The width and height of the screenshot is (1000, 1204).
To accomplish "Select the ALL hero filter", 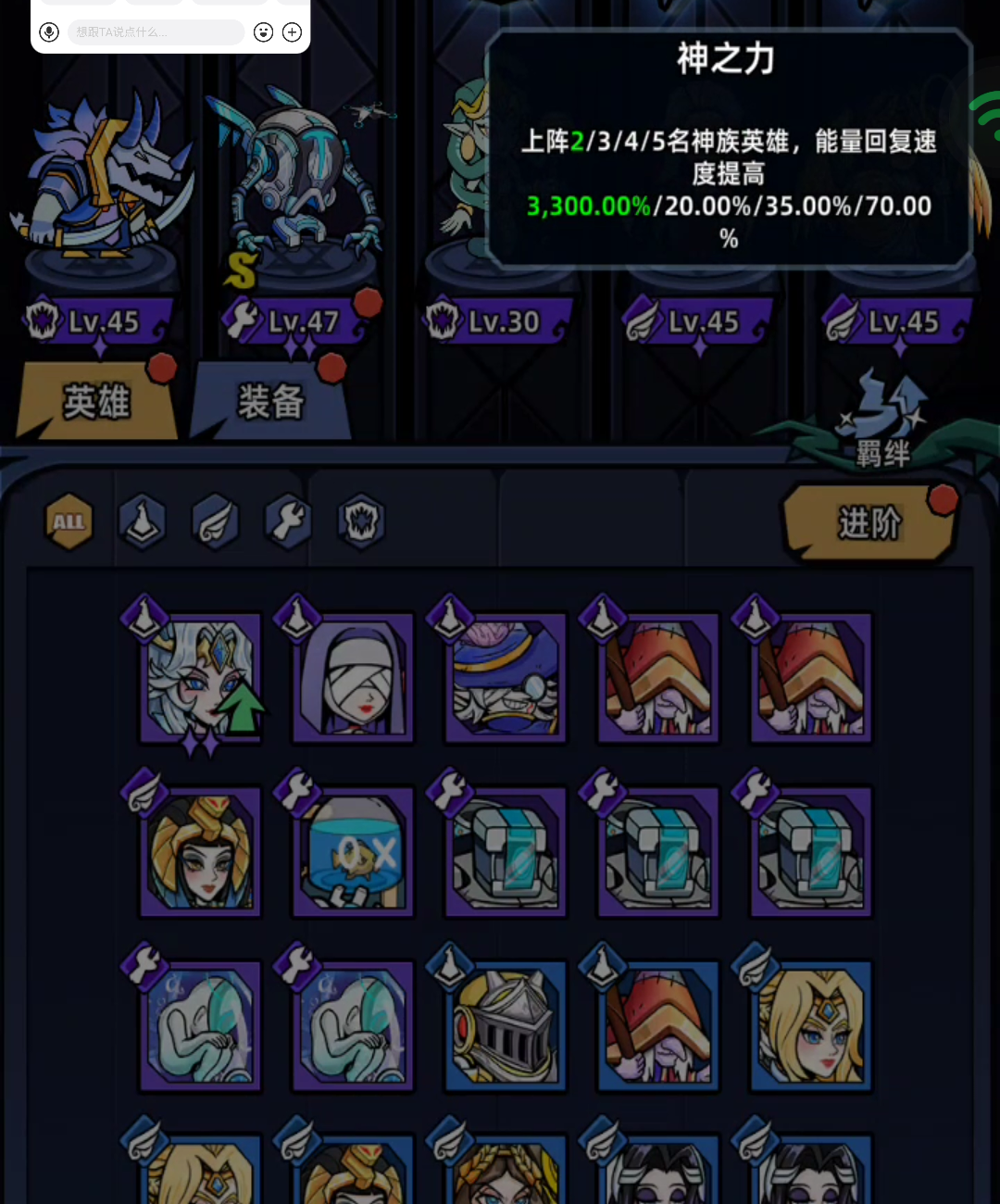I will coord(69,521).
